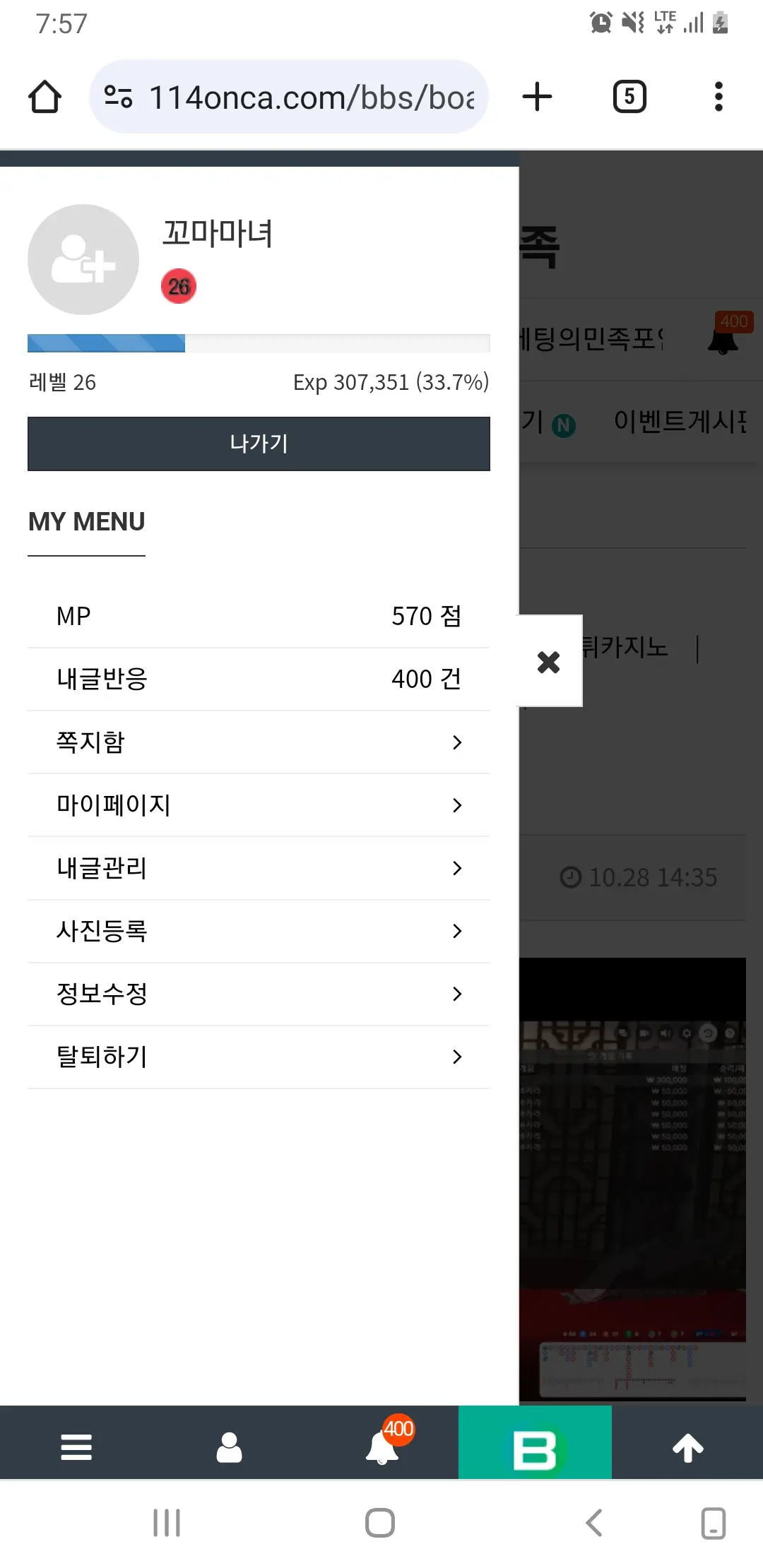The image size is (763, 1568).
Task: Tap the 나가기 logout button
Action: coord(259,444)
